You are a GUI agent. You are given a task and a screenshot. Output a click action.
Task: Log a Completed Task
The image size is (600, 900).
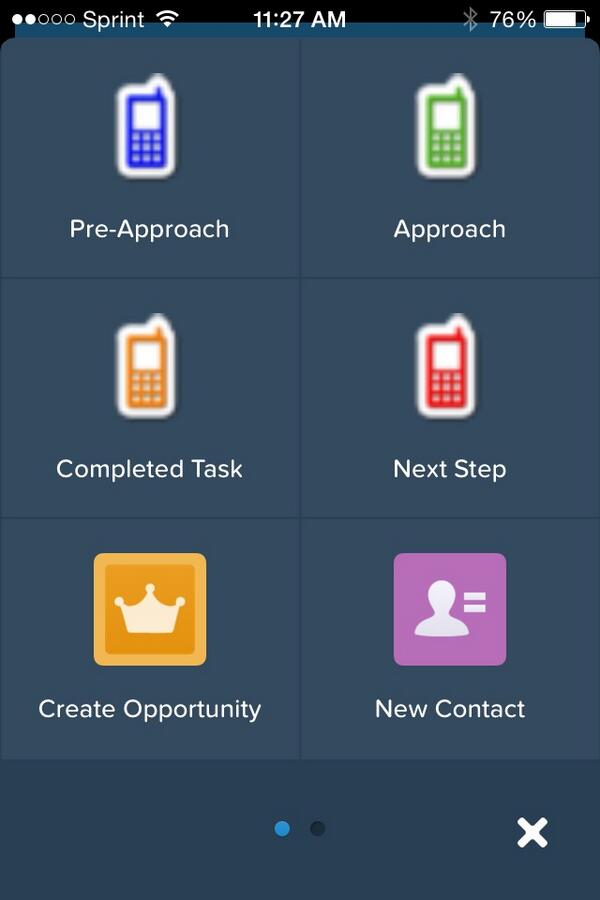coord(149,400)
